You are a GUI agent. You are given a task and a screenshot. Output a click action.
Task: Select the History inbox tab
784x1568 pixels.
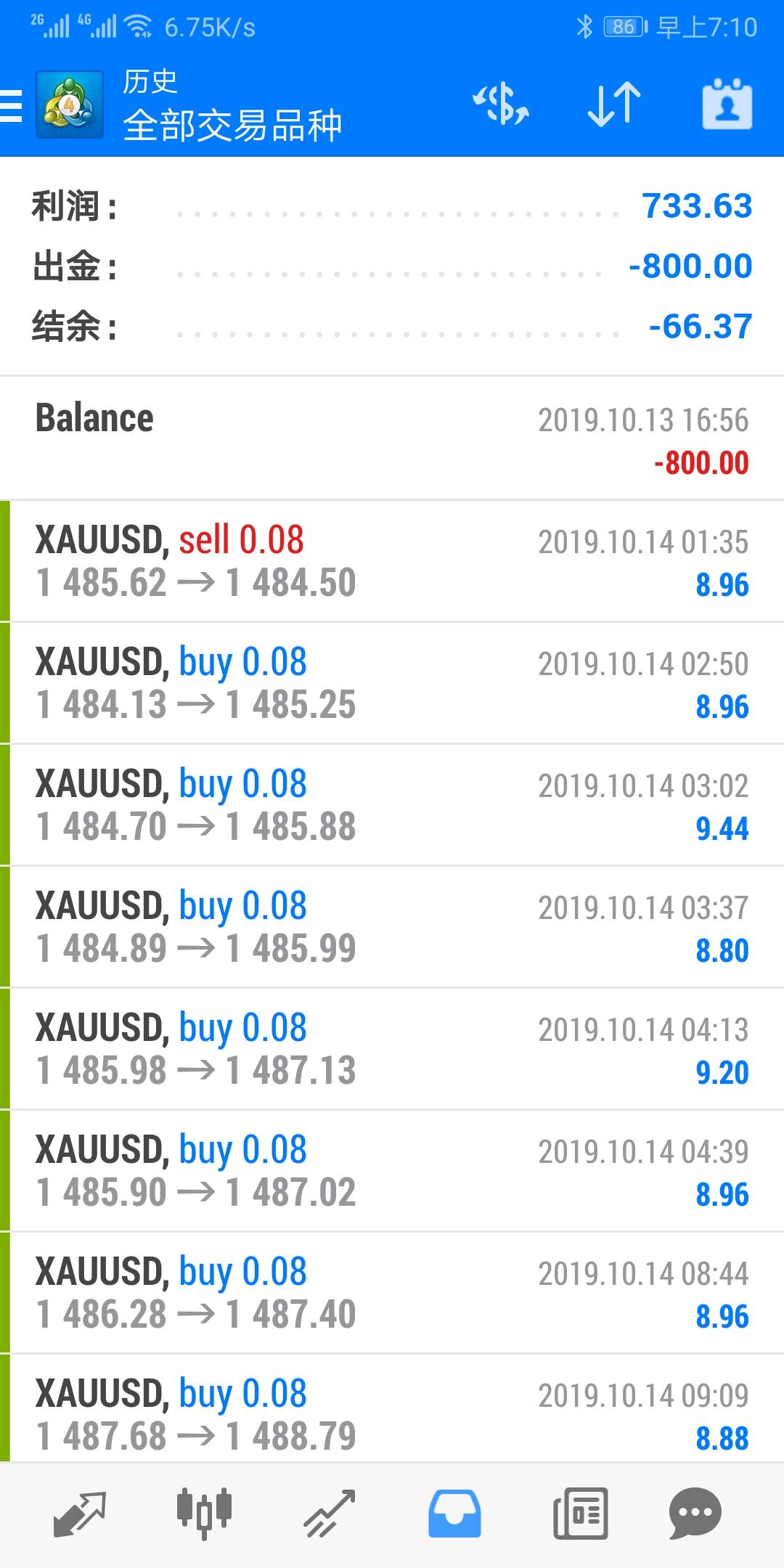[454, 1514]
